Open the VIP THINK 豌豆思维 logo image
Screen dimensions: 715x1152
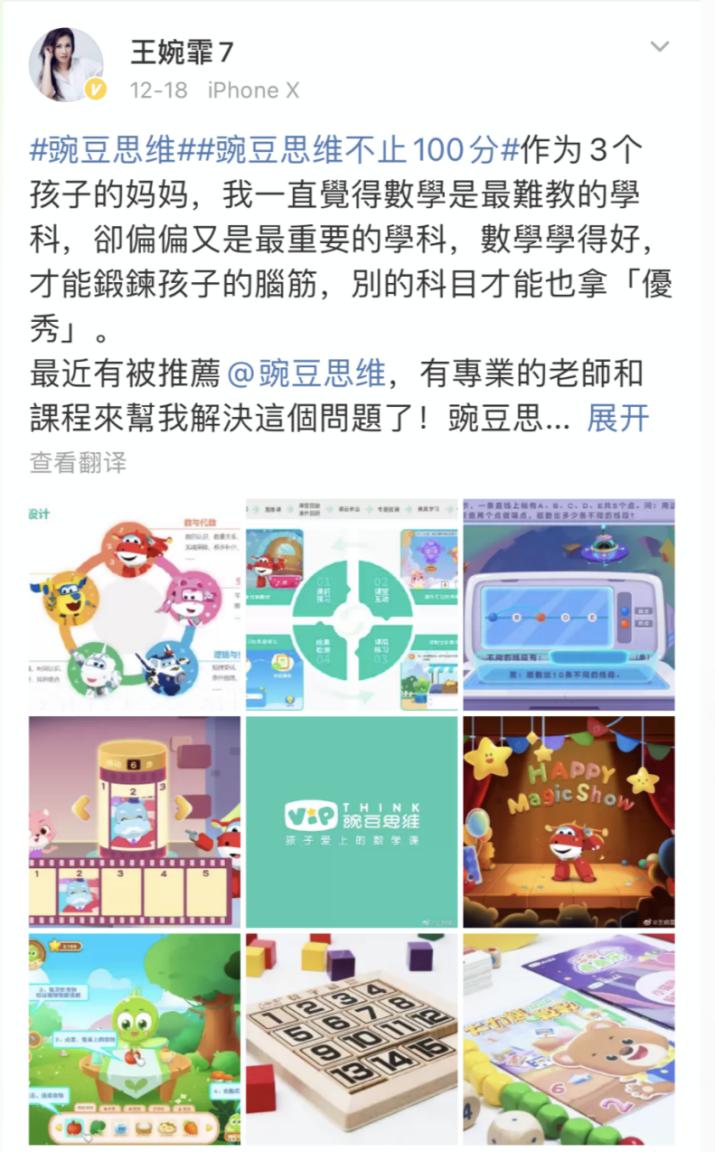[351, 821]
